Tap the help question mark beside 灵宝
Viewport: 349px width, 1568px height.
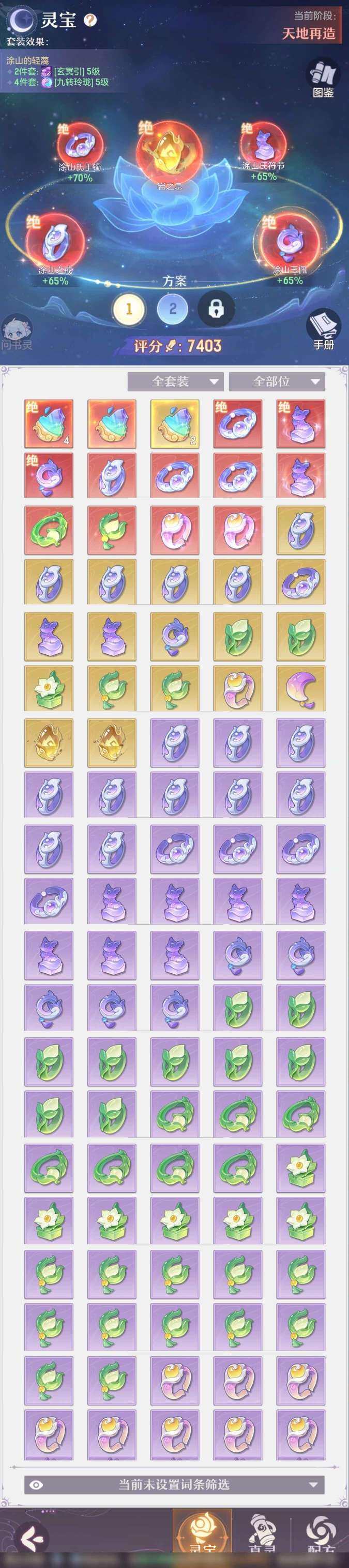click(90, 20)
